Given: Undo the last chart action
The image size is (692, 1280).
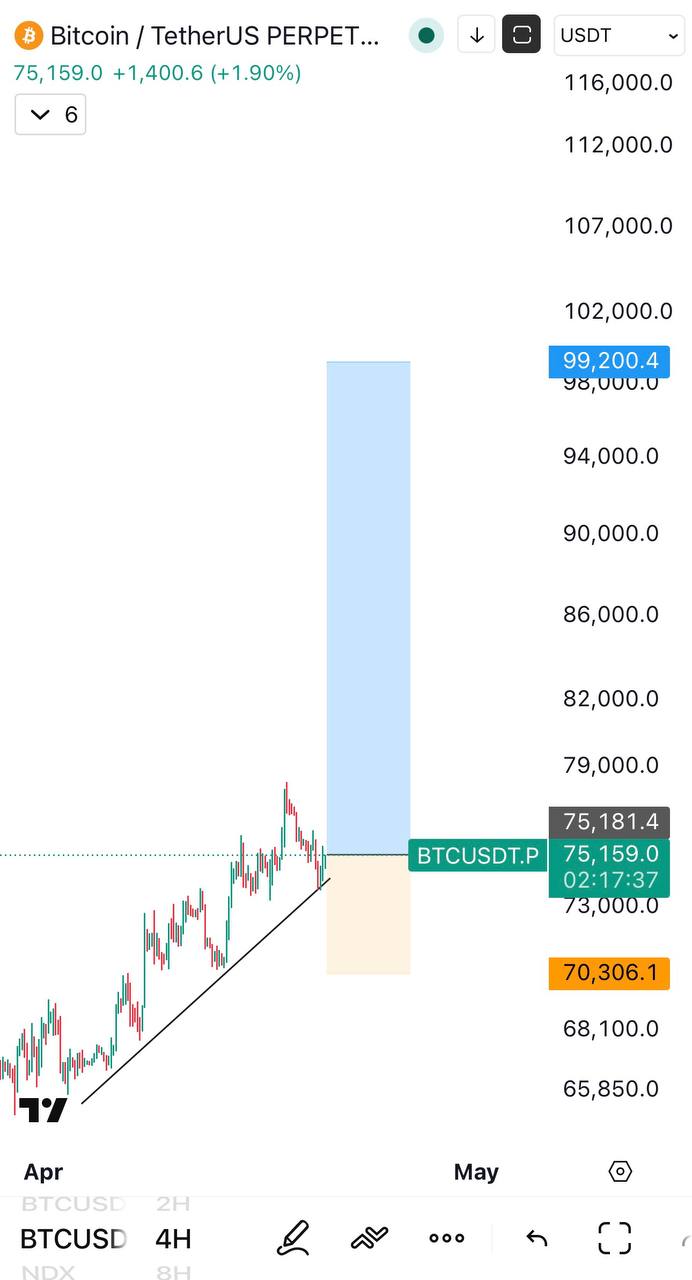Looking at the screenshot, I should click(537, 1239).
